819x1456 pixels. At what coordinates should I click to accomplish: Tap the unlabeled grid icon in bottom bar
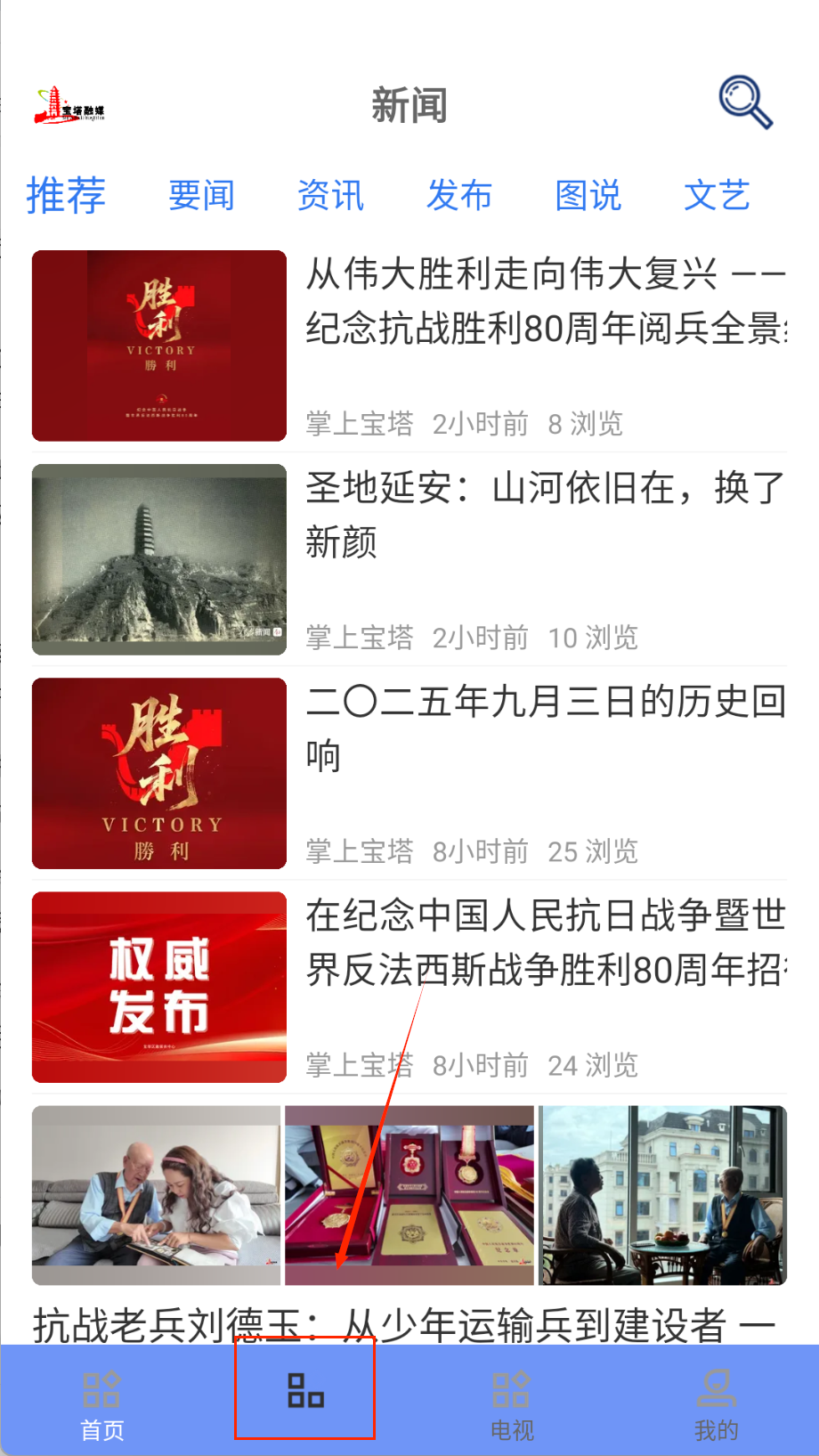point(305,1391)
